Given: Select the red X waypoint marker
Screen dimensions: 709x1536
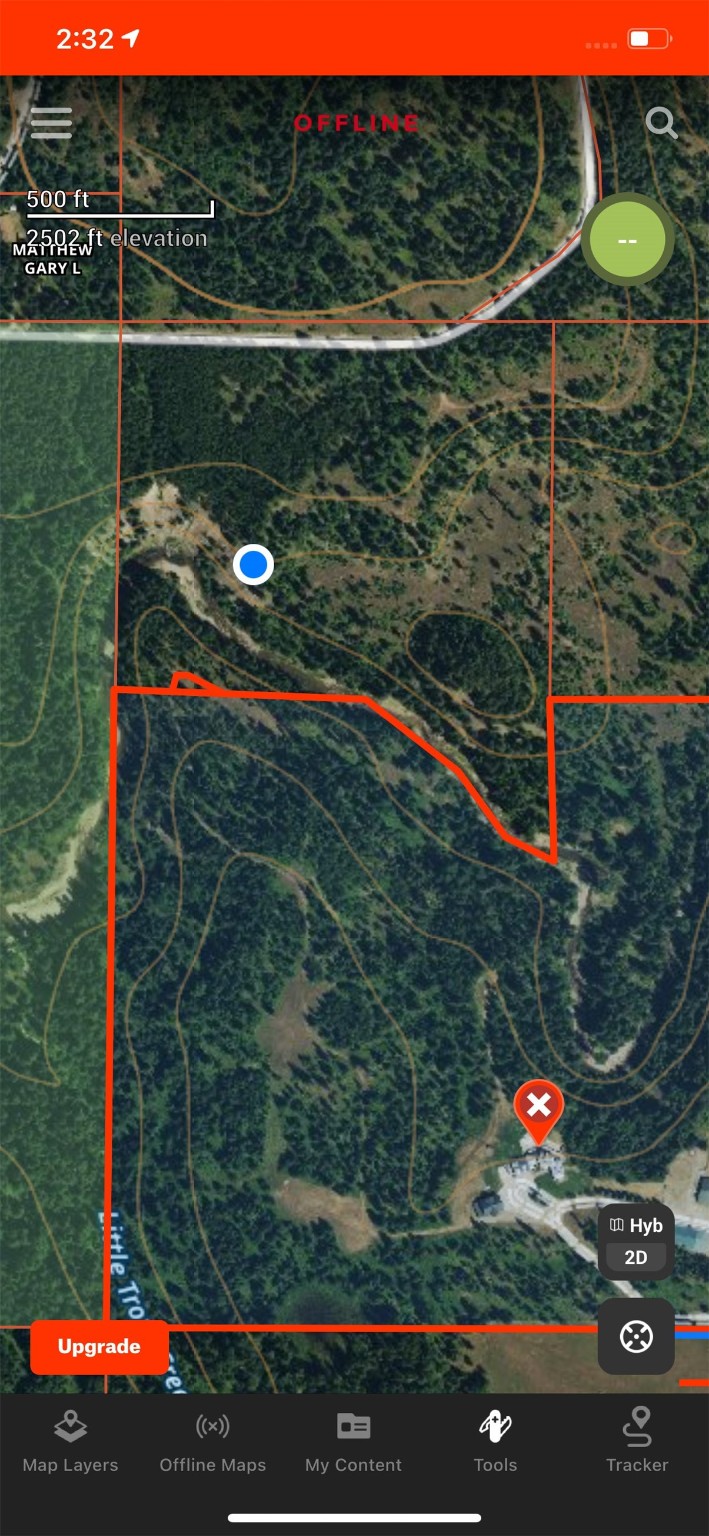Looking at the screenshot, I should point(538,1108).
